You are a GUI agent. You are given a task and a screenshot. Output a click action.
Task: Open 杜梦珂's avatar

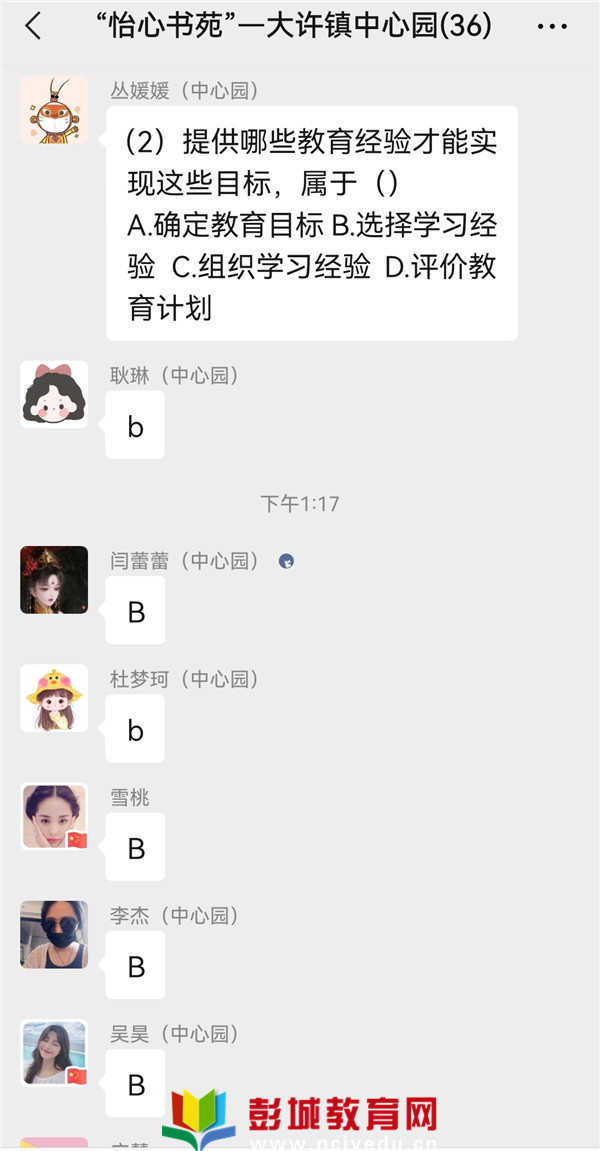click(x=54, y=698)
